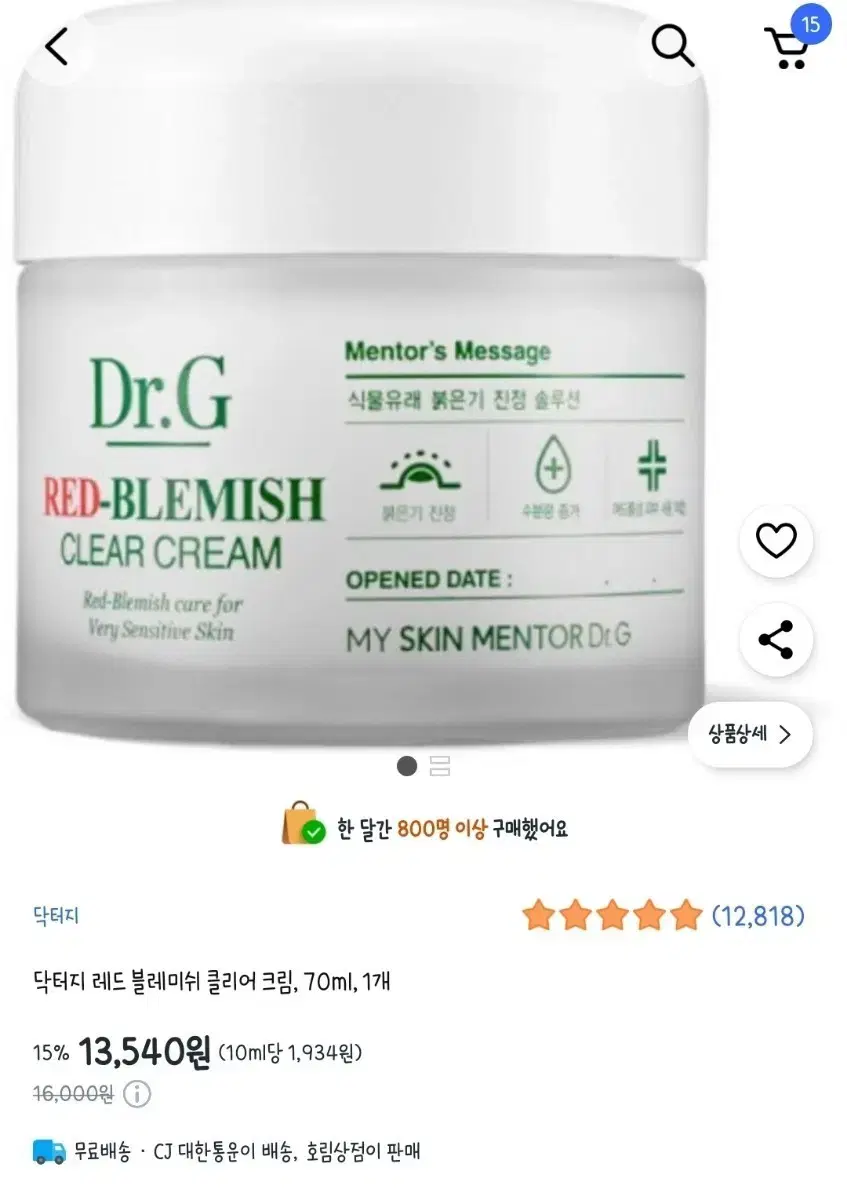
Task: Open the 12,818 reviews
Action: pos(759,915)
